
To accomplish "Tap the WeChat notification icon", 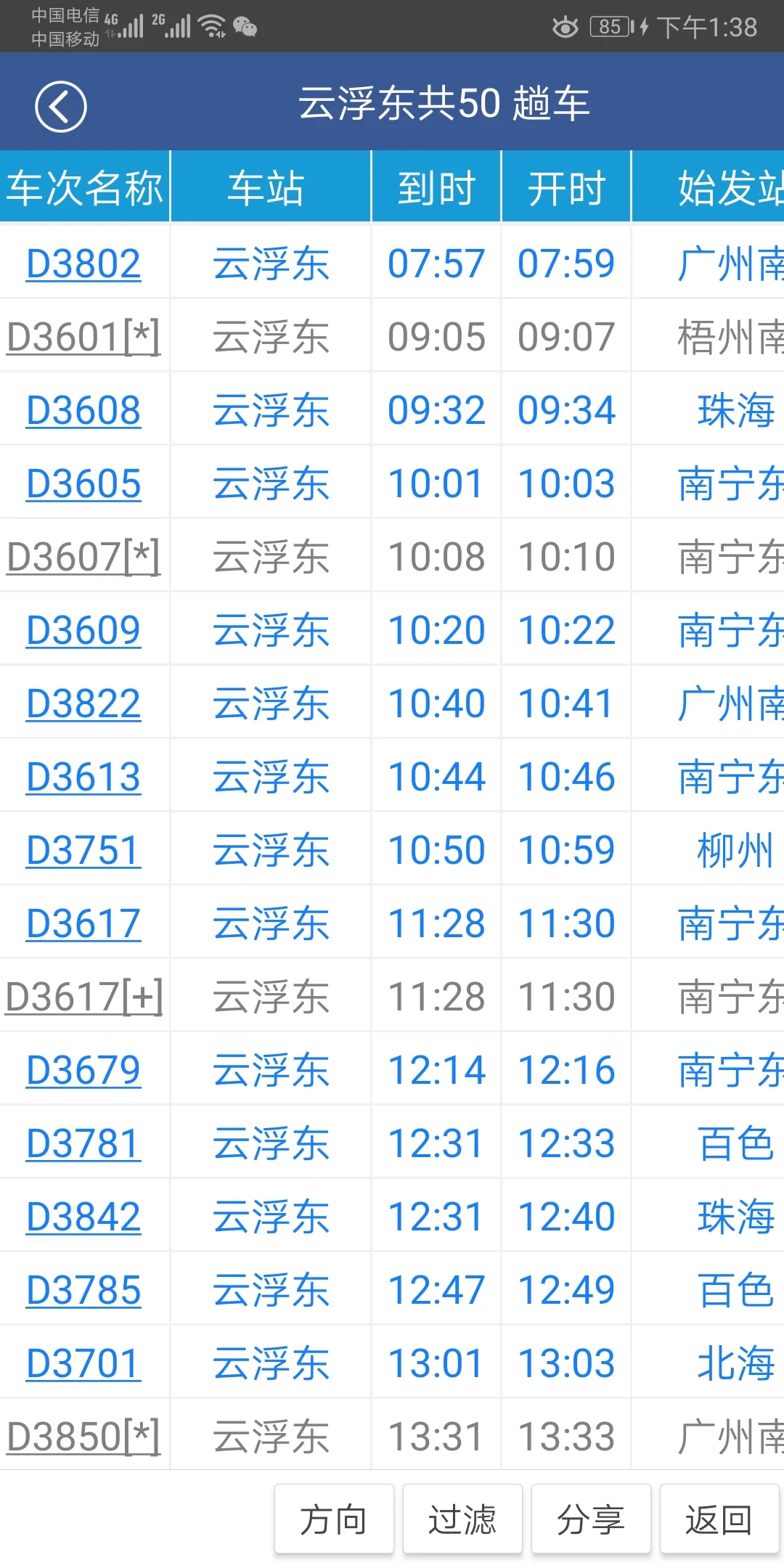I will coord(245,29).
